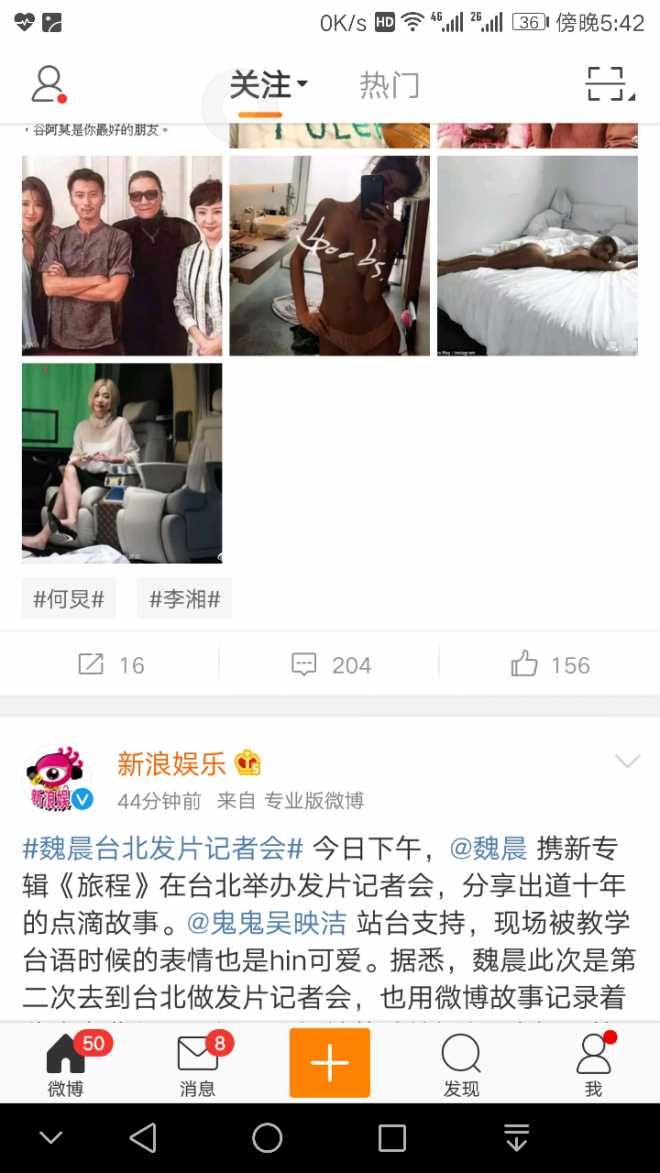Viewport: 660px width, 1173px height.
Task: Open the @鬼鬼吴映洁 mention
Action: [x=266, y=921]
